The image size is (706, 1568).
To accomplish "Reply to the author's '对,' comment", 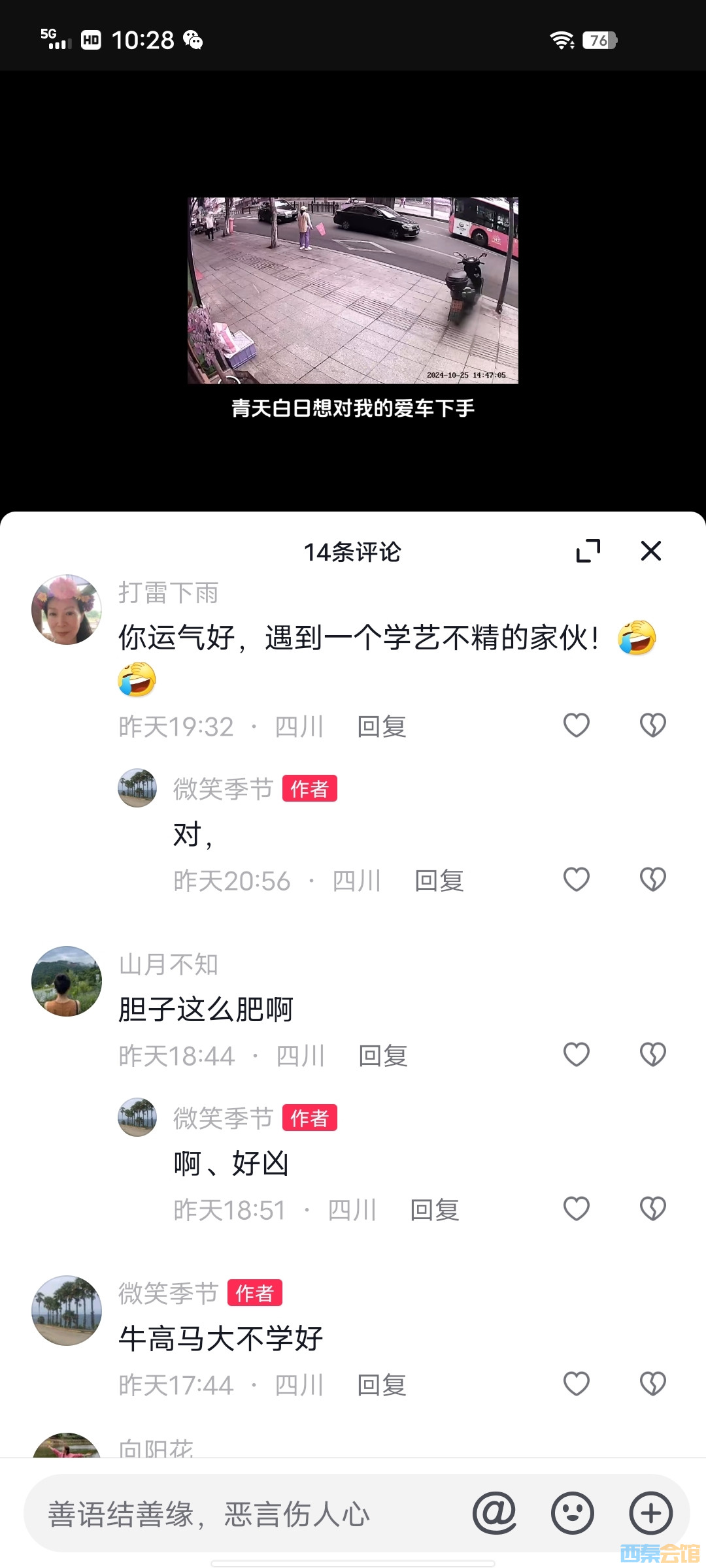I will coord(439,881).
